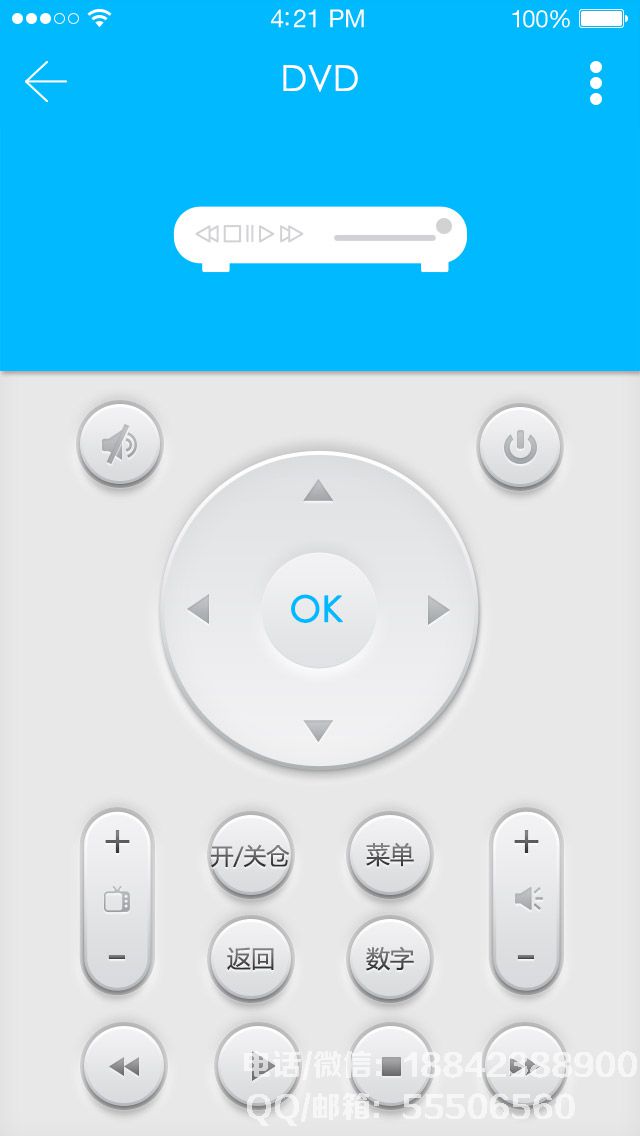Raise the volume with plus
Screen dimensions: 640x1136
526,842
